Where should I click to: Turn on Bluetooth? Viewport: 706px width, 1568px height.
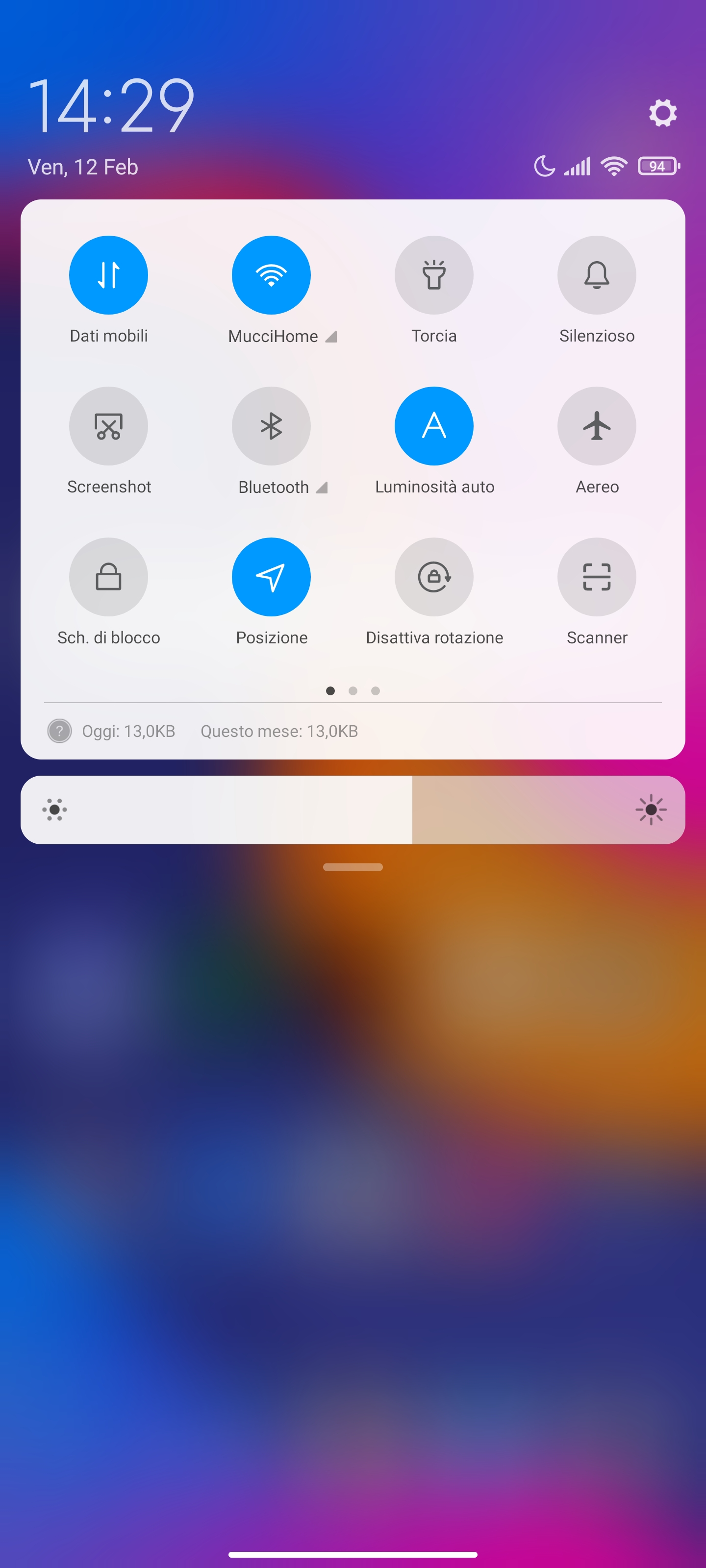tap(271, 426)
